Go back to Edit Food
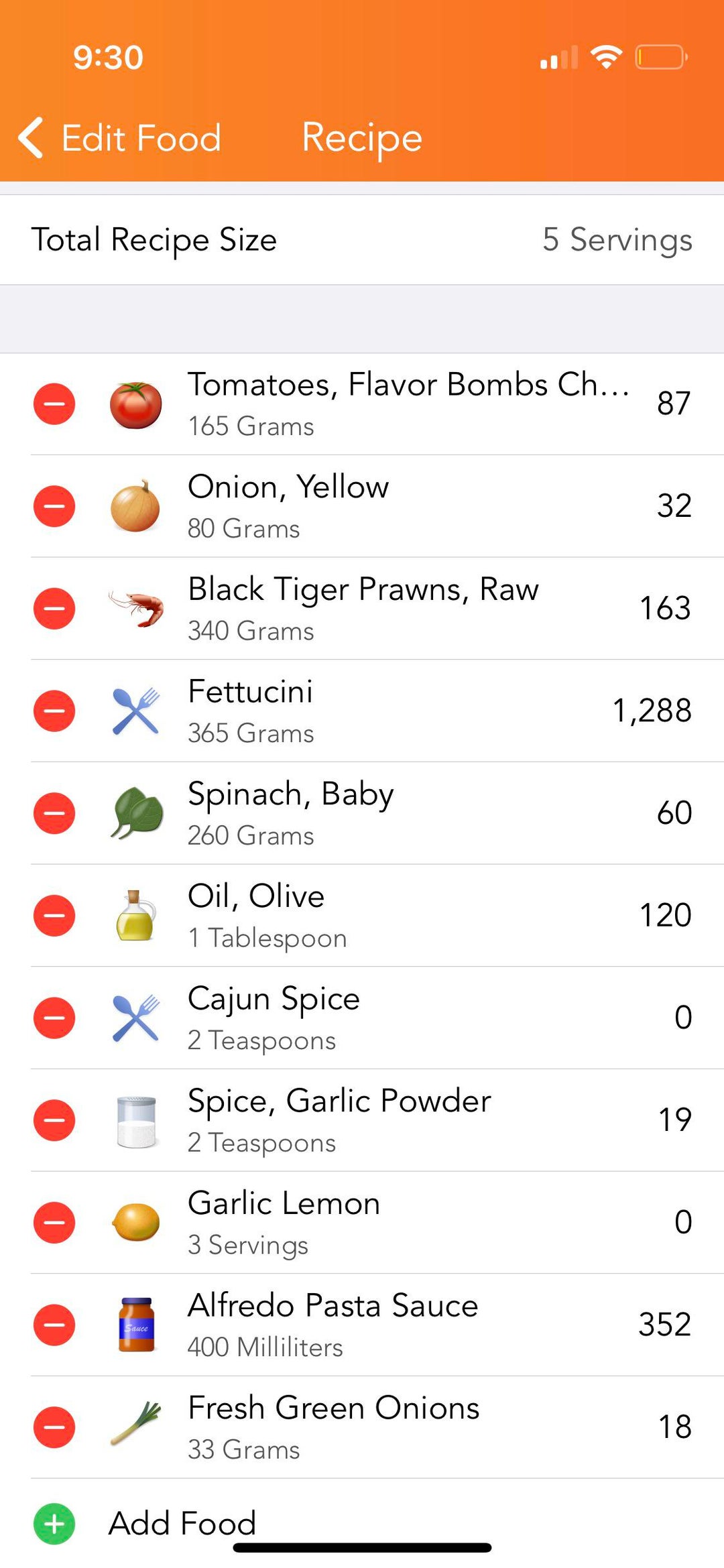 click(x=119, y=138)
